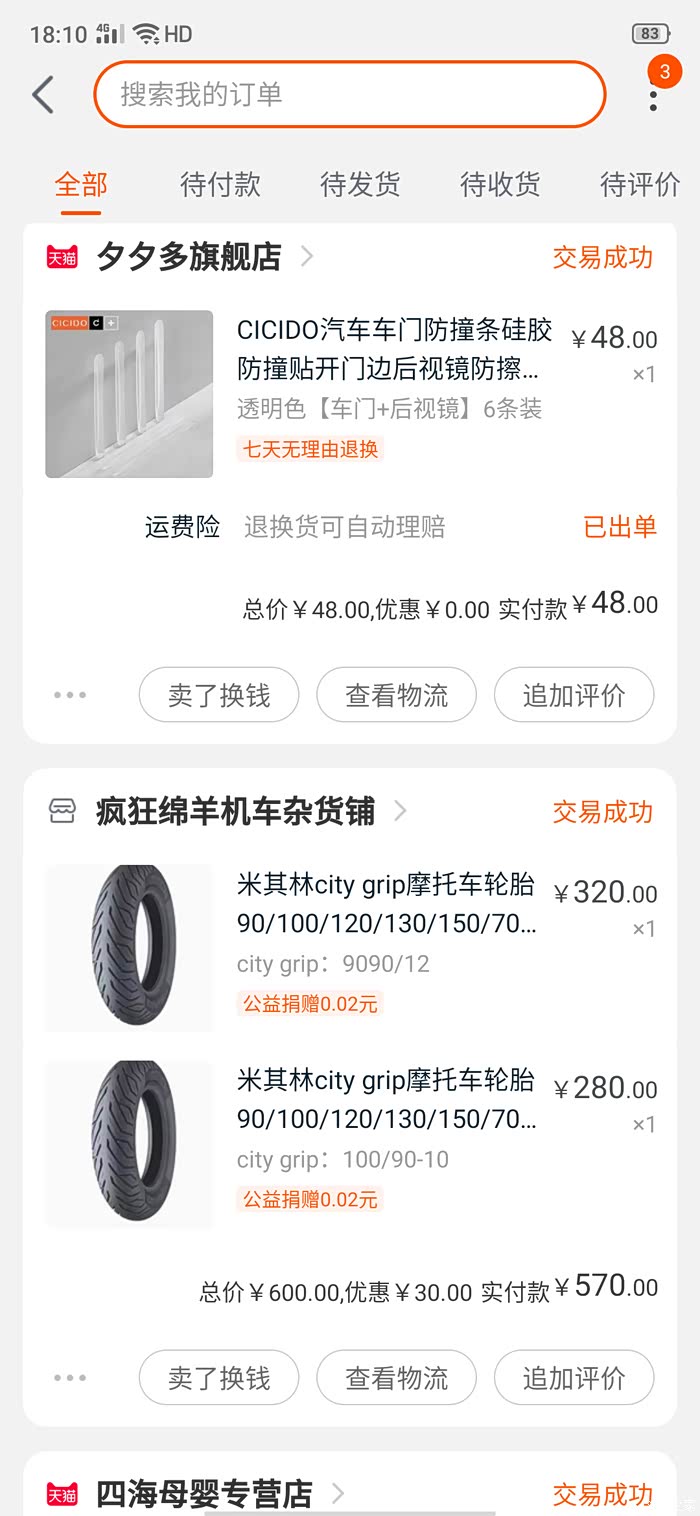This screenshot has height=1516, width=700.
Task: Switch to the 待付款 tab
Action: coord(220,184)
